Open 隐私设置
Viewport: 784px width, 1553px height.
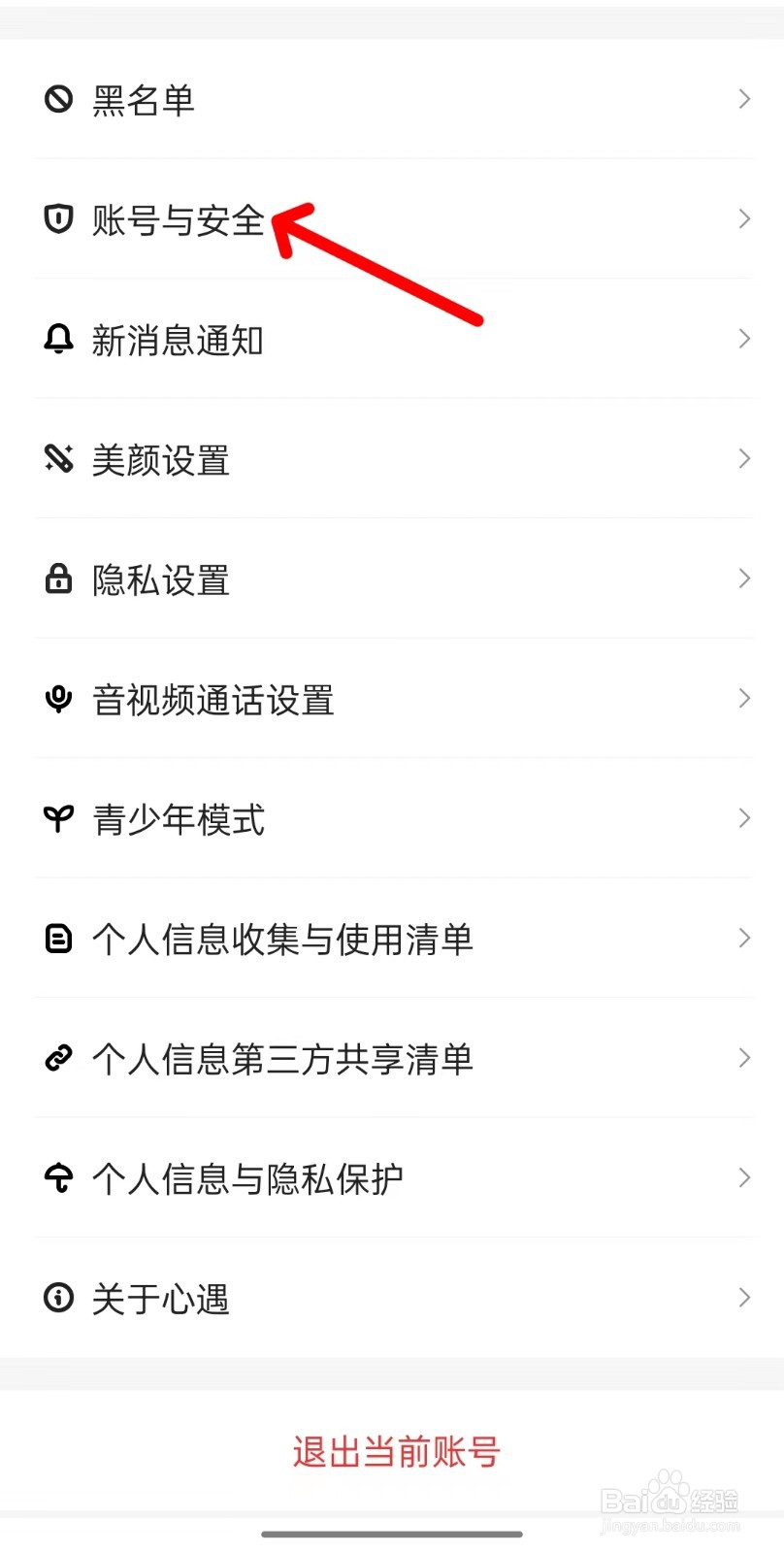(x=392, y=578)
